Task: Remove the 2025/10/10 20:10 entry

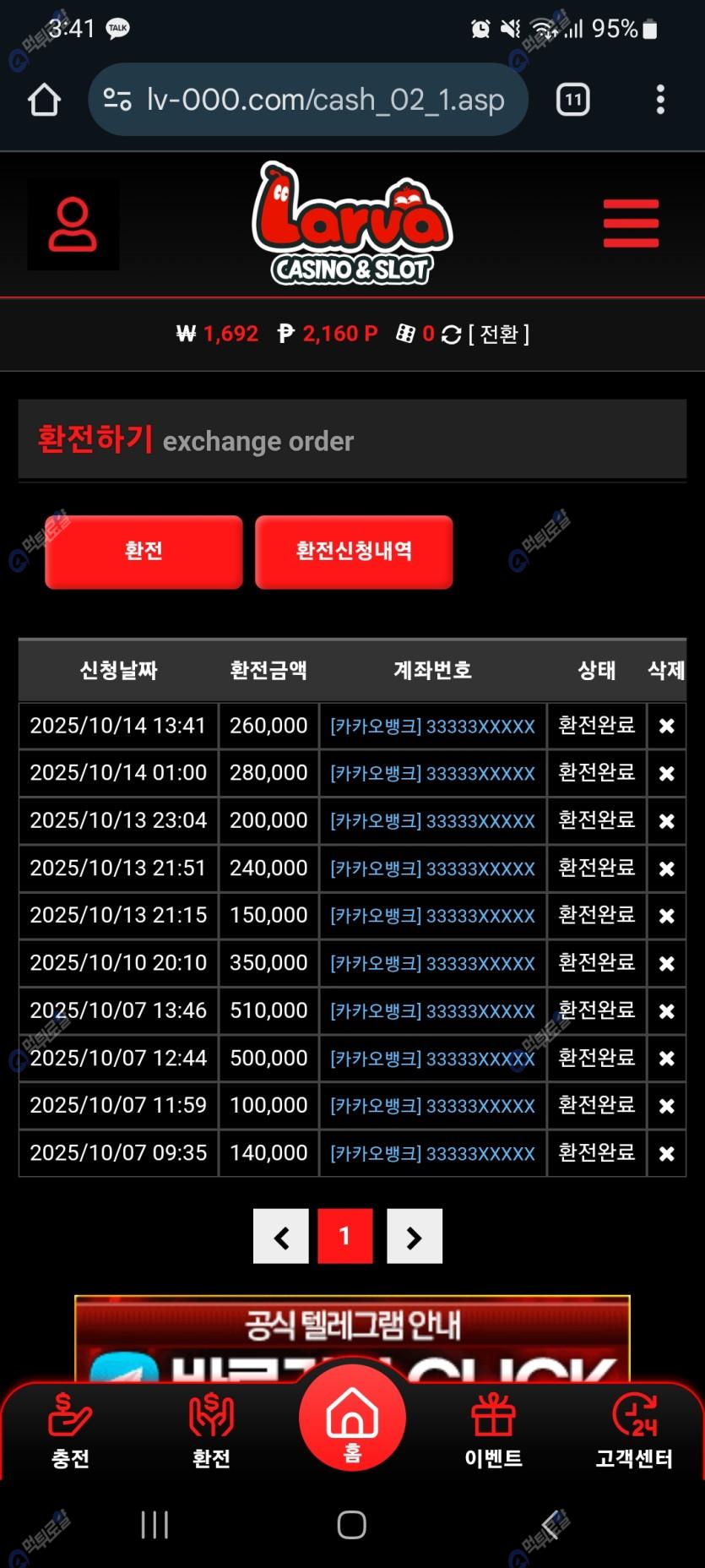Action: [666, 963]
